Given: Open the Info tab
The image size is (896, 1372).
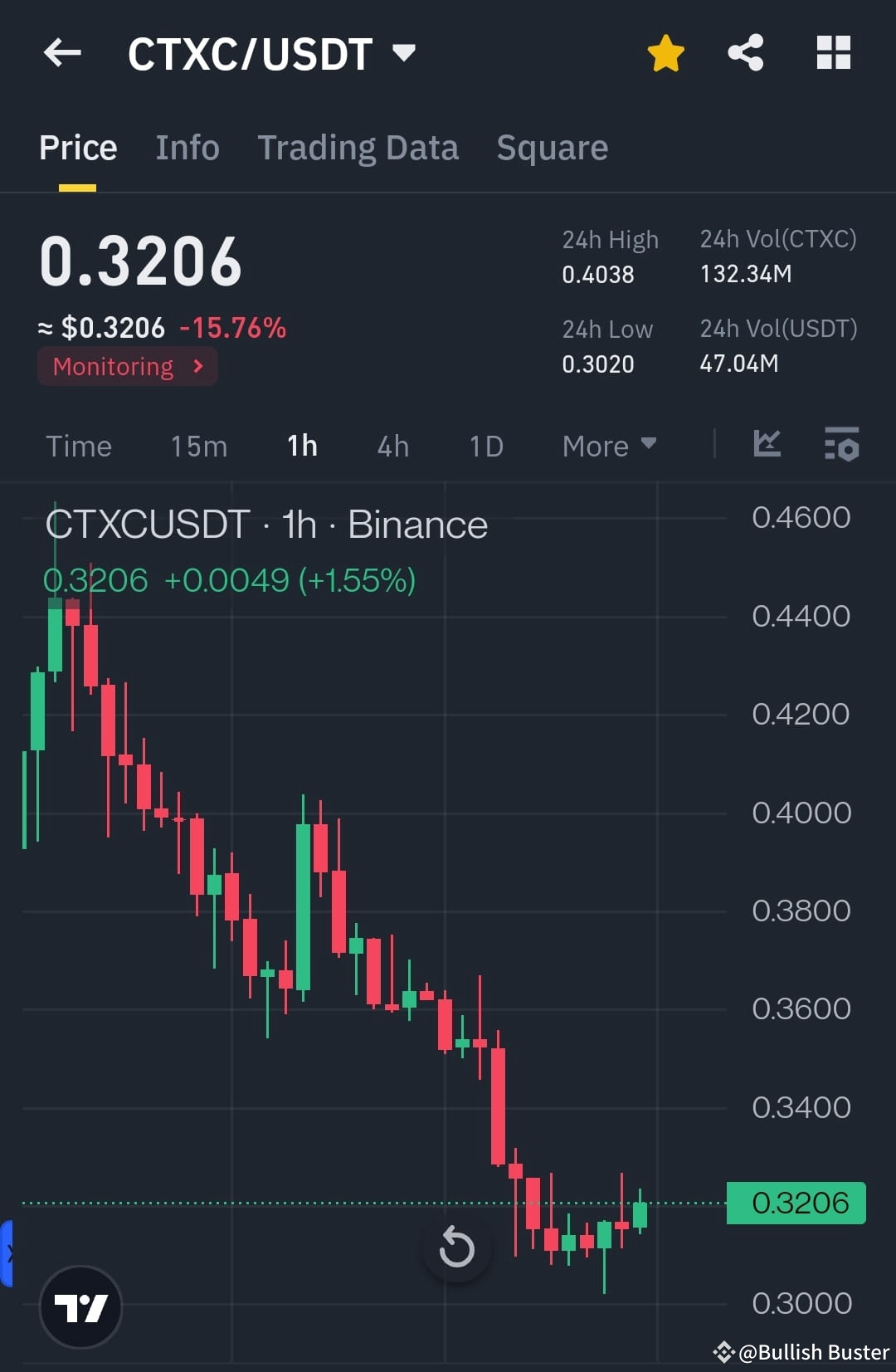Looking at the screenshot, I should (187, 147).
